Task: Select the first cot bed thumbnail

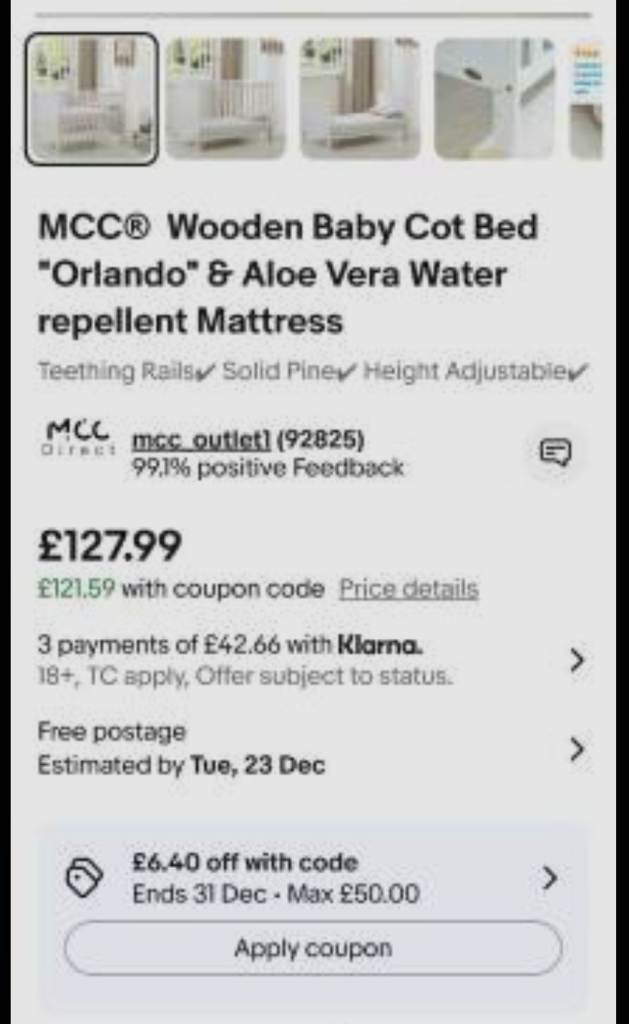Action: pyautogui.click(x=91, y=98)
